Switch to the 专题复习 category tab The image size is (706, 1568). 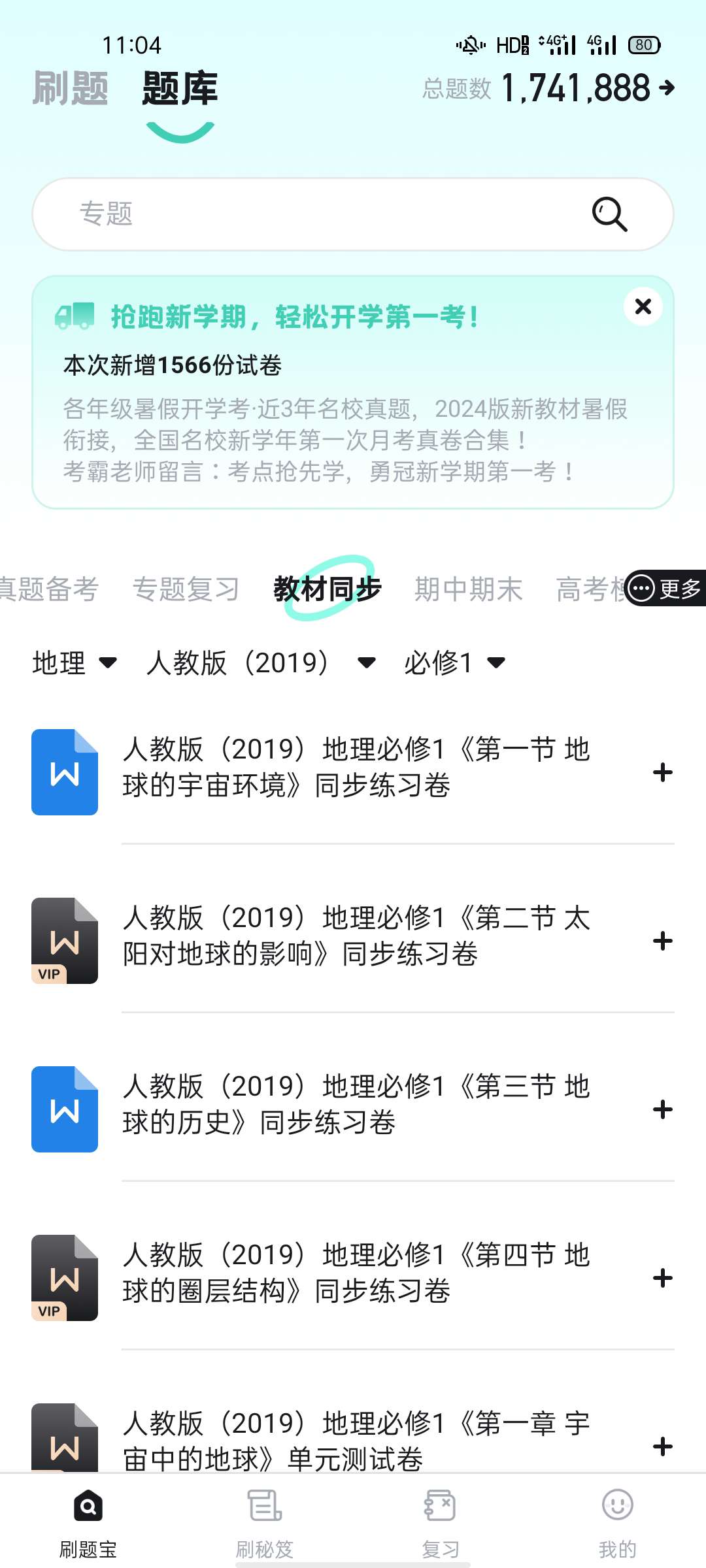[x=186, y=589]
